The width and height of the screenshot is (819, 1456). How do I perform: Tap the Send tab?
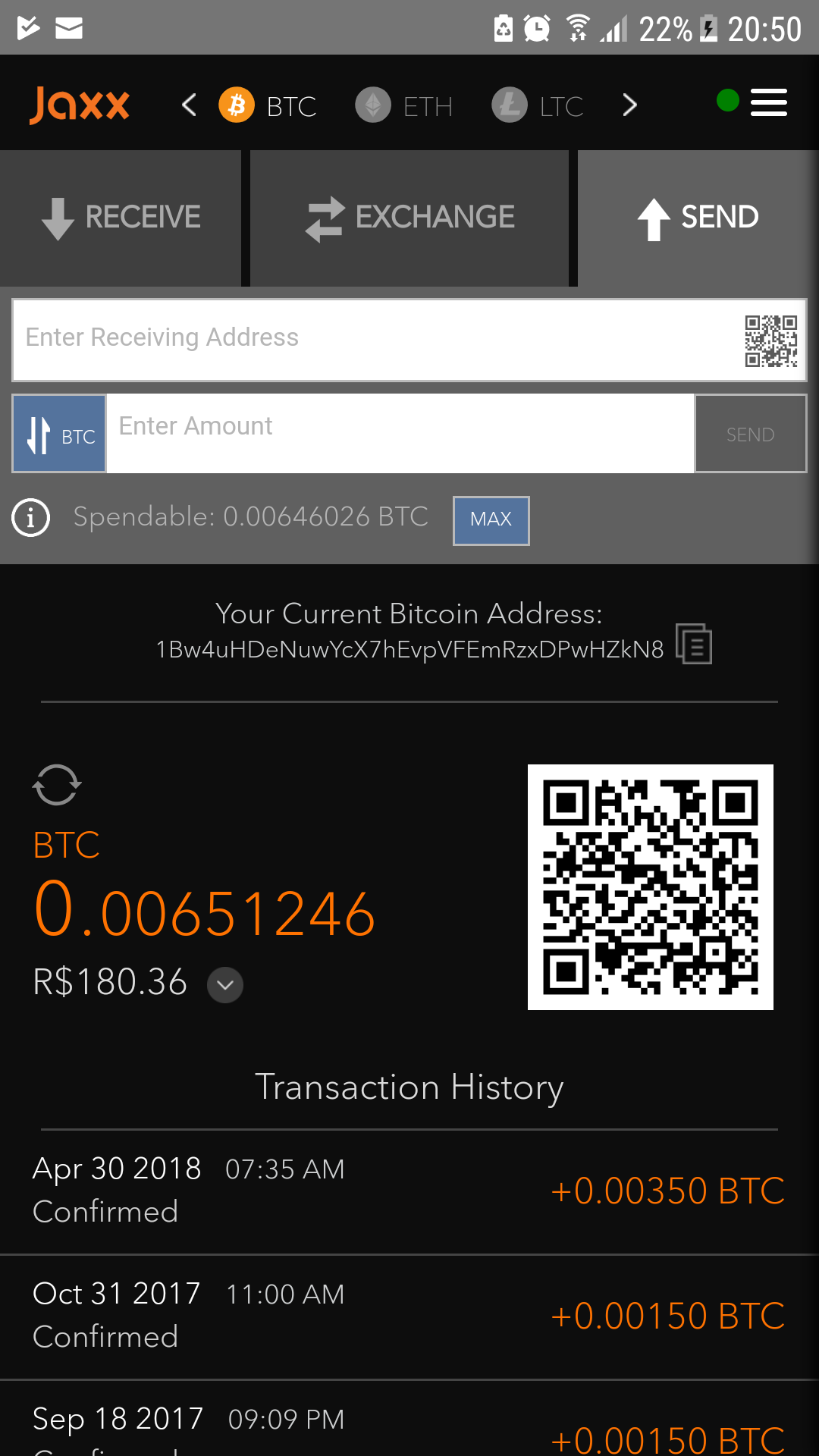click(698, 218)
